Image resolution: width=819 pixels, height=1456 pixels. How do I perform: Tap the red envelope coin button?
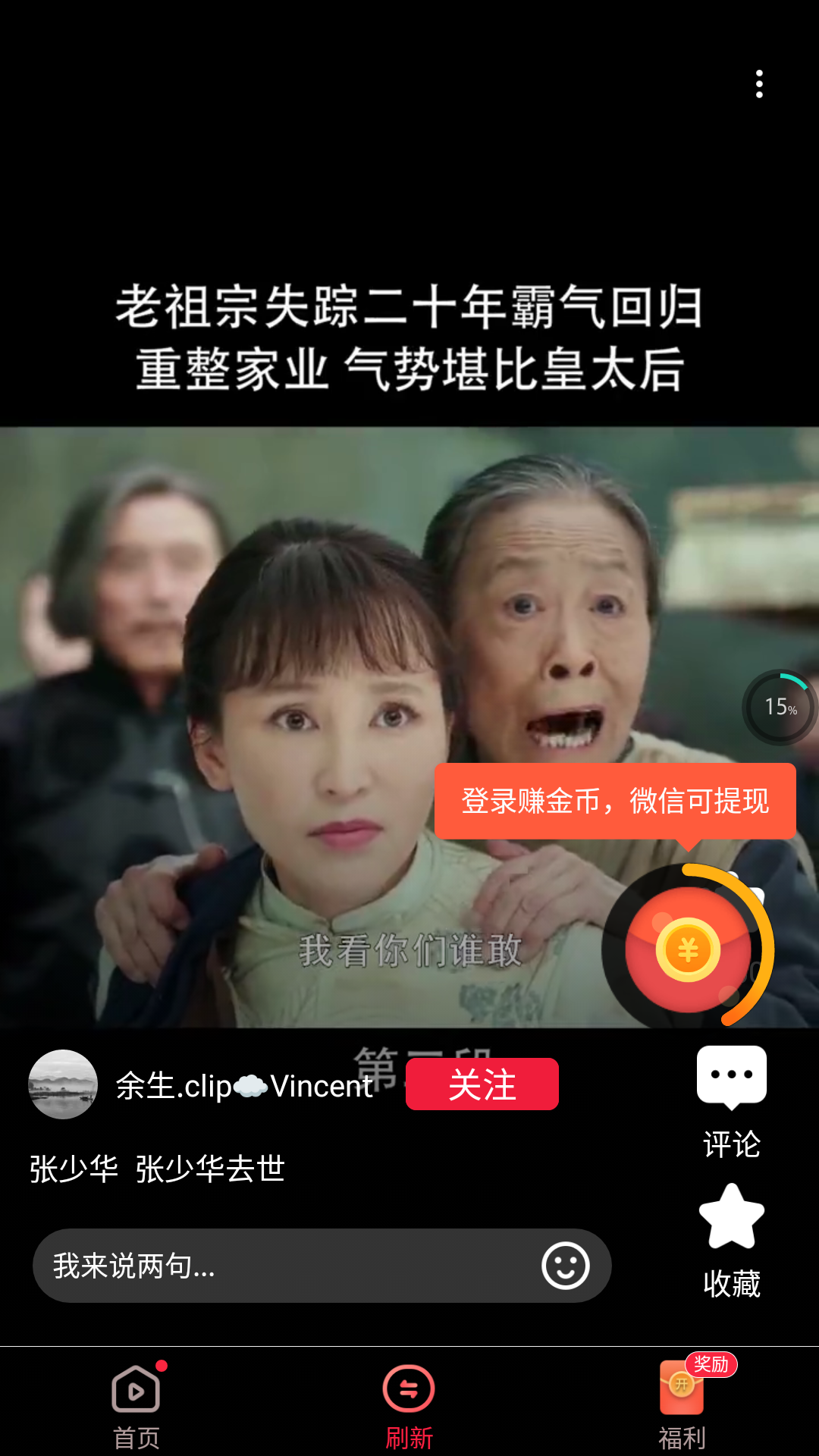pyautogui.click(x=687, y=949)
